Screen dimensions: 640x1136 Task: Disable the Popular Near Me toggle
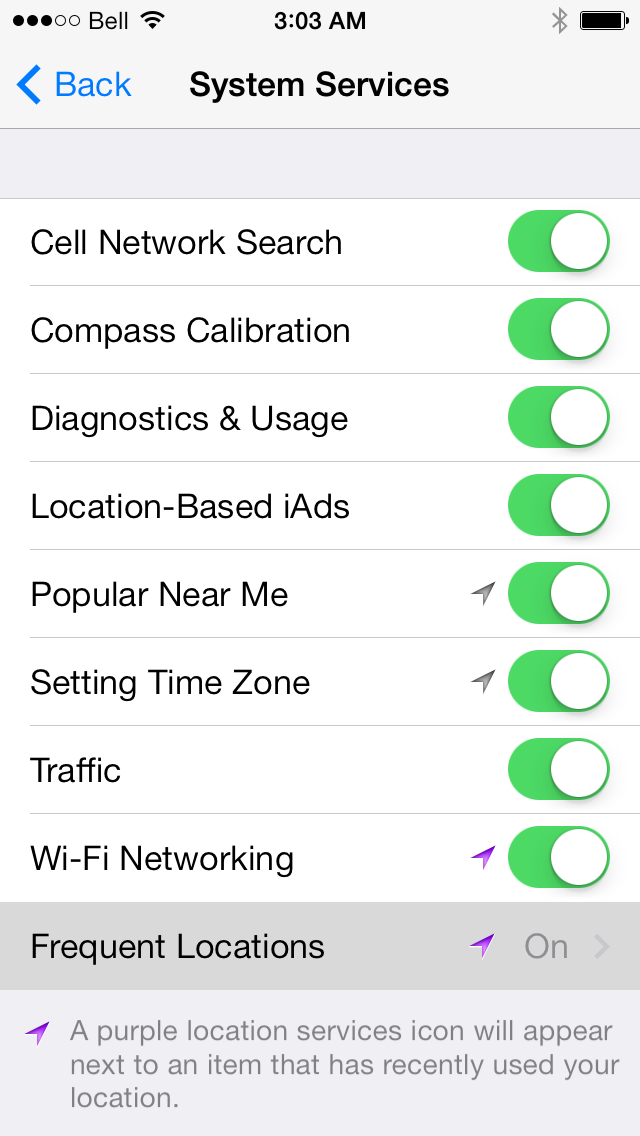pyautogui.click(x=558, y=594)
